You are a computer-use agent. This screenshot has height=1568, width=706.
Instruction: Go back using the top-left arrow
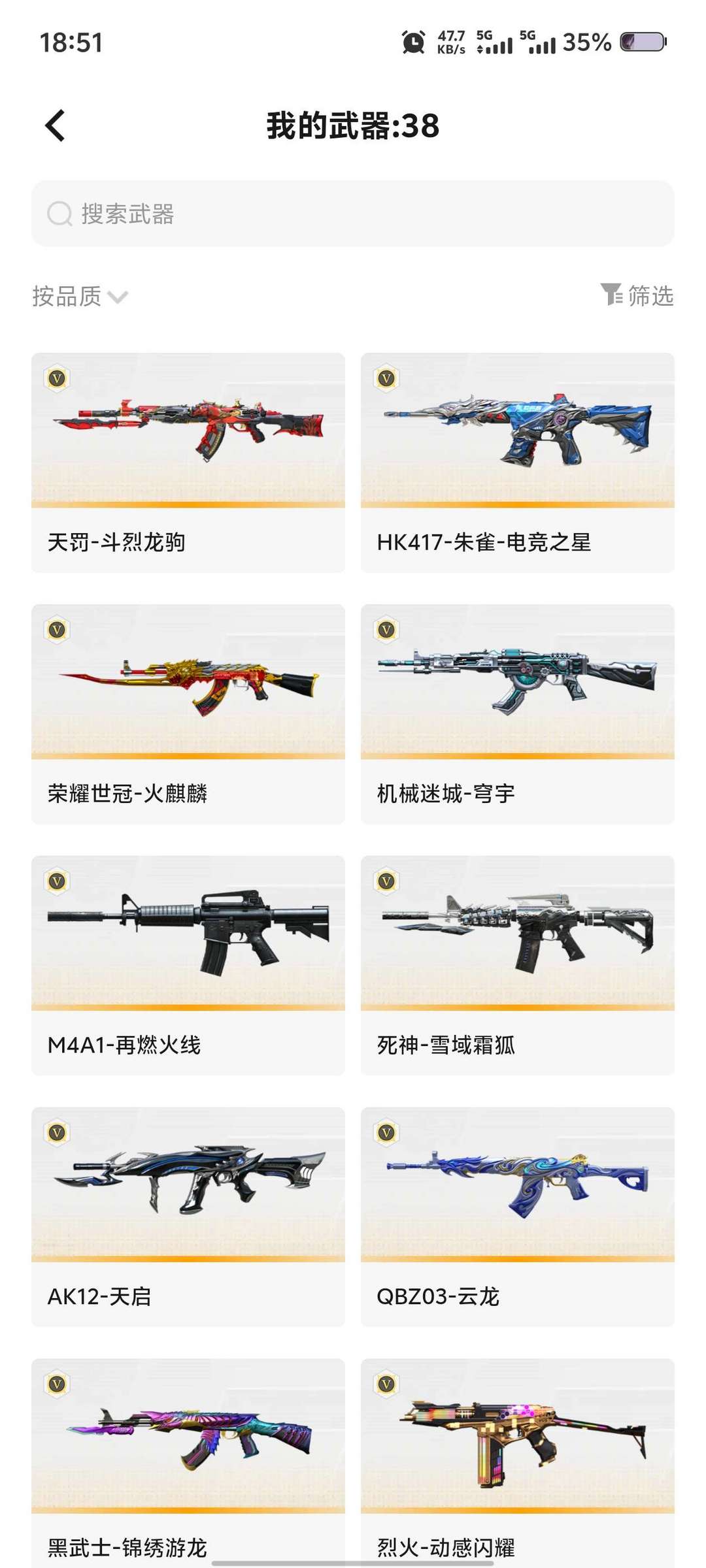[x=56, y=125]
